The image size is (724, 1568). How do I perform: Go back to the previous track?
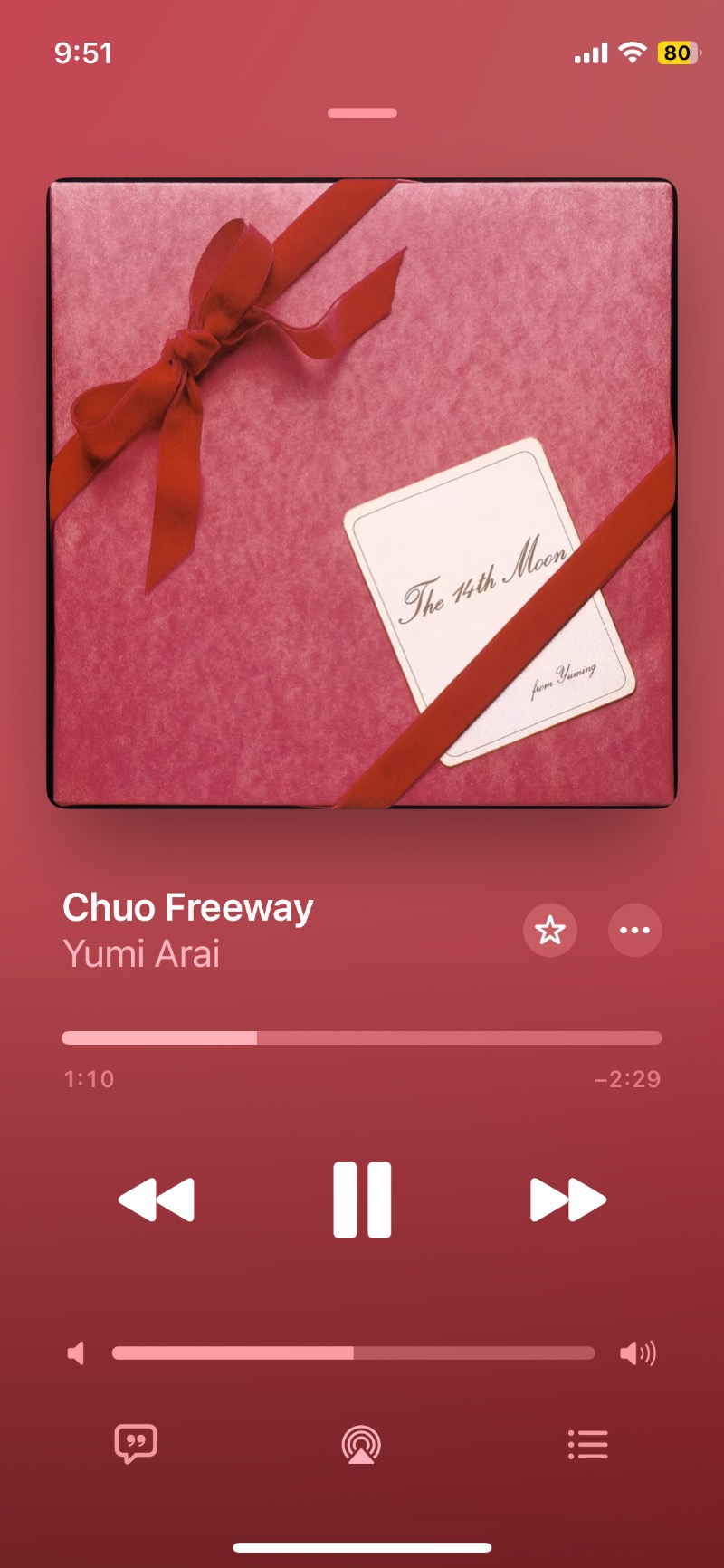157,1200
